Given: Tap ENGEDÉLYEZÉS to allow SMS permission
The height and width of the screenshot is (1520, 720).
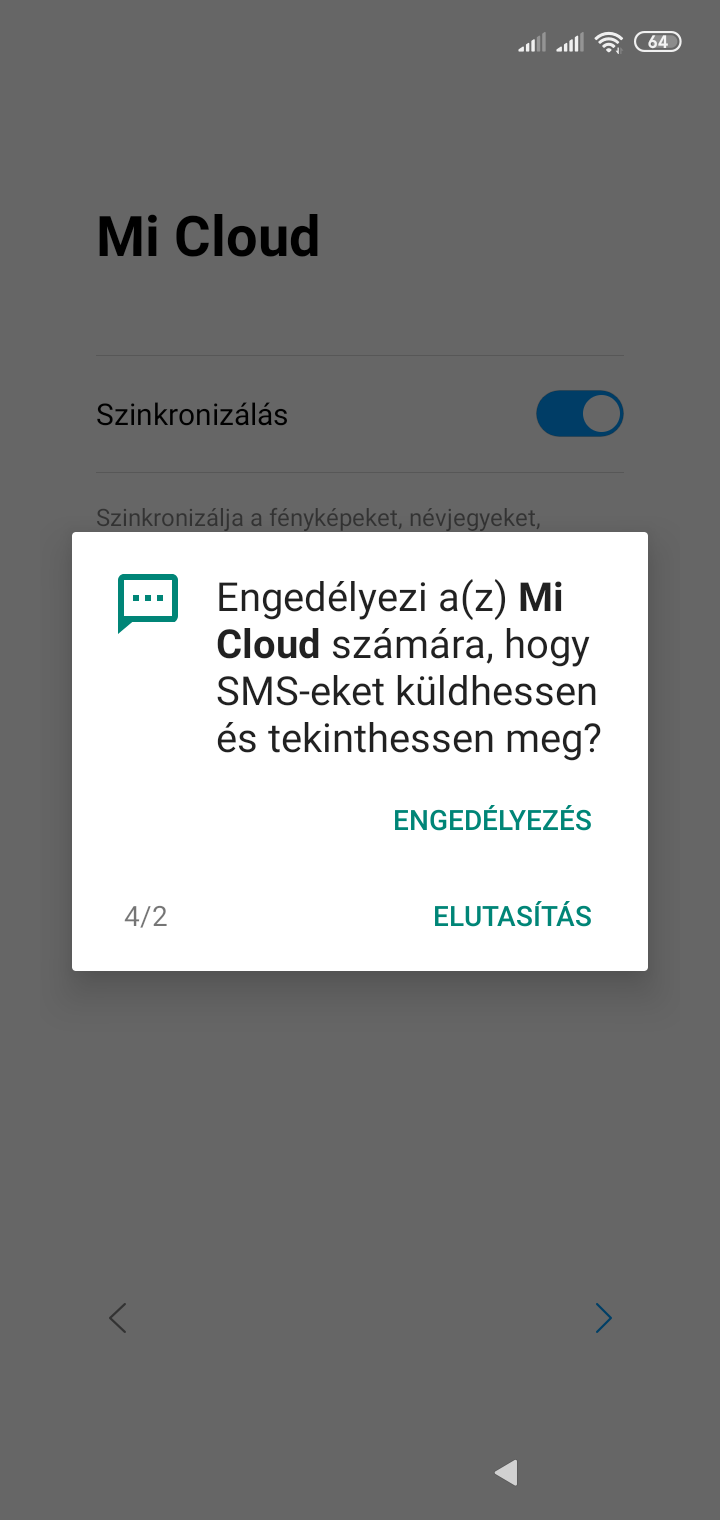Looking at the screenshot, I should tap(492, 821).
